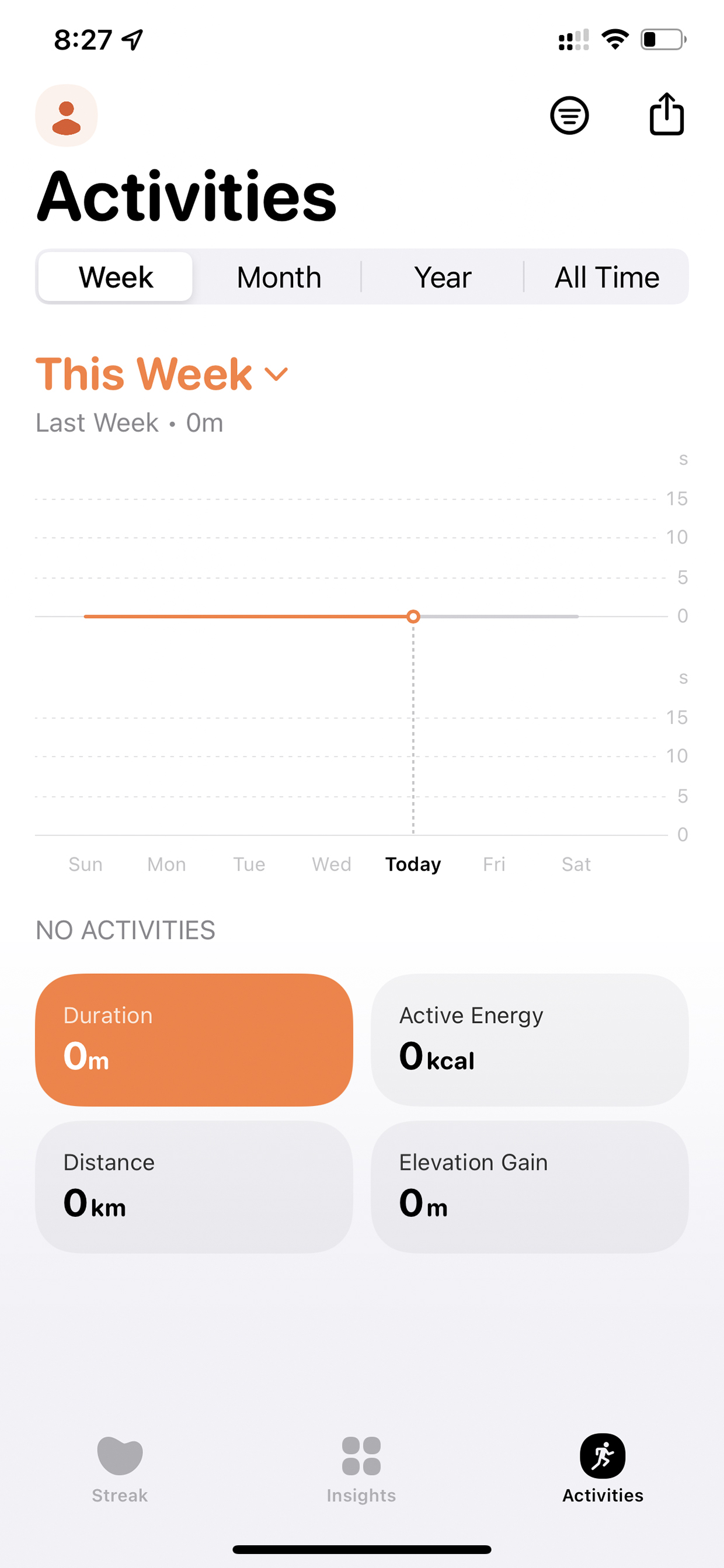Go to the Streak tab
The height and width of the screenshot is (1568, 724).
point(120,1470)
